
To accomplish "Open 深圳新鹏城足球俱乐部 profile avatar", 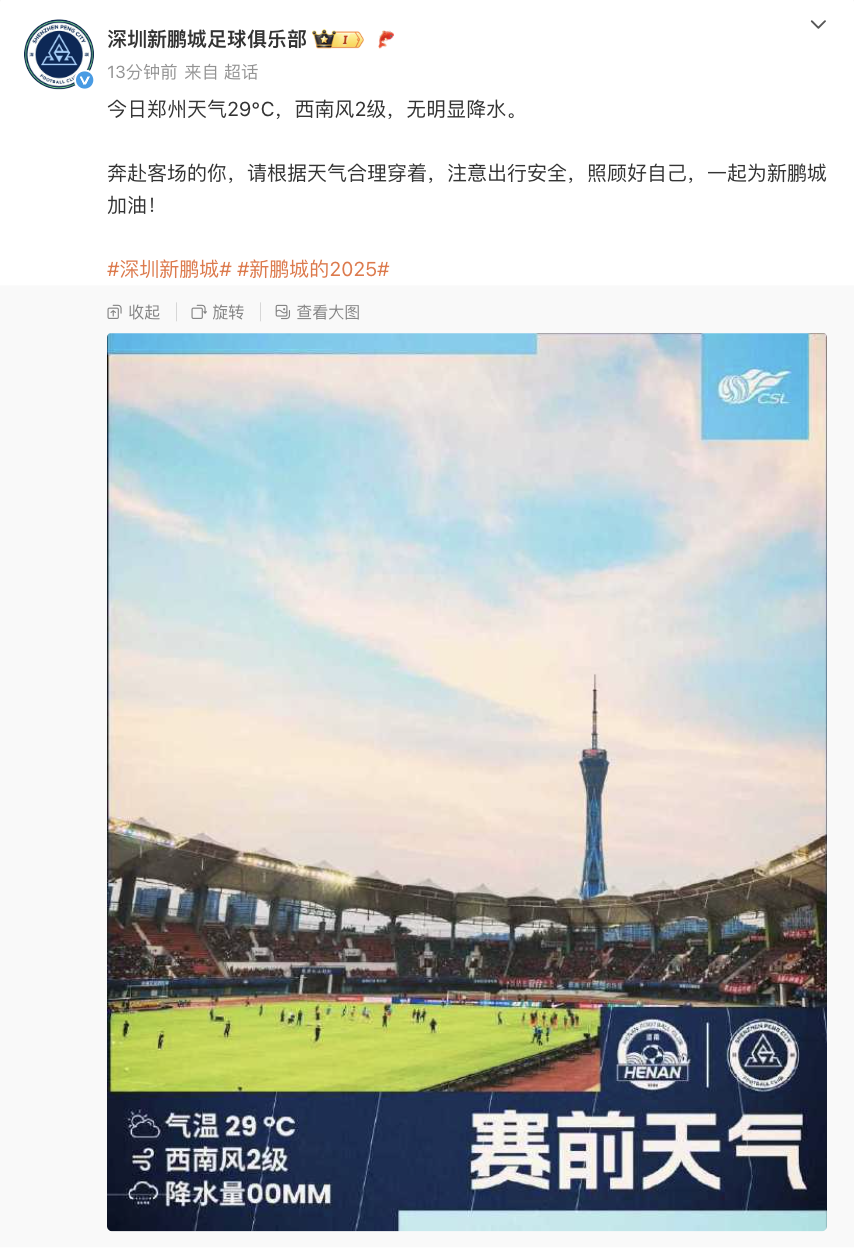I will point(58,53).
